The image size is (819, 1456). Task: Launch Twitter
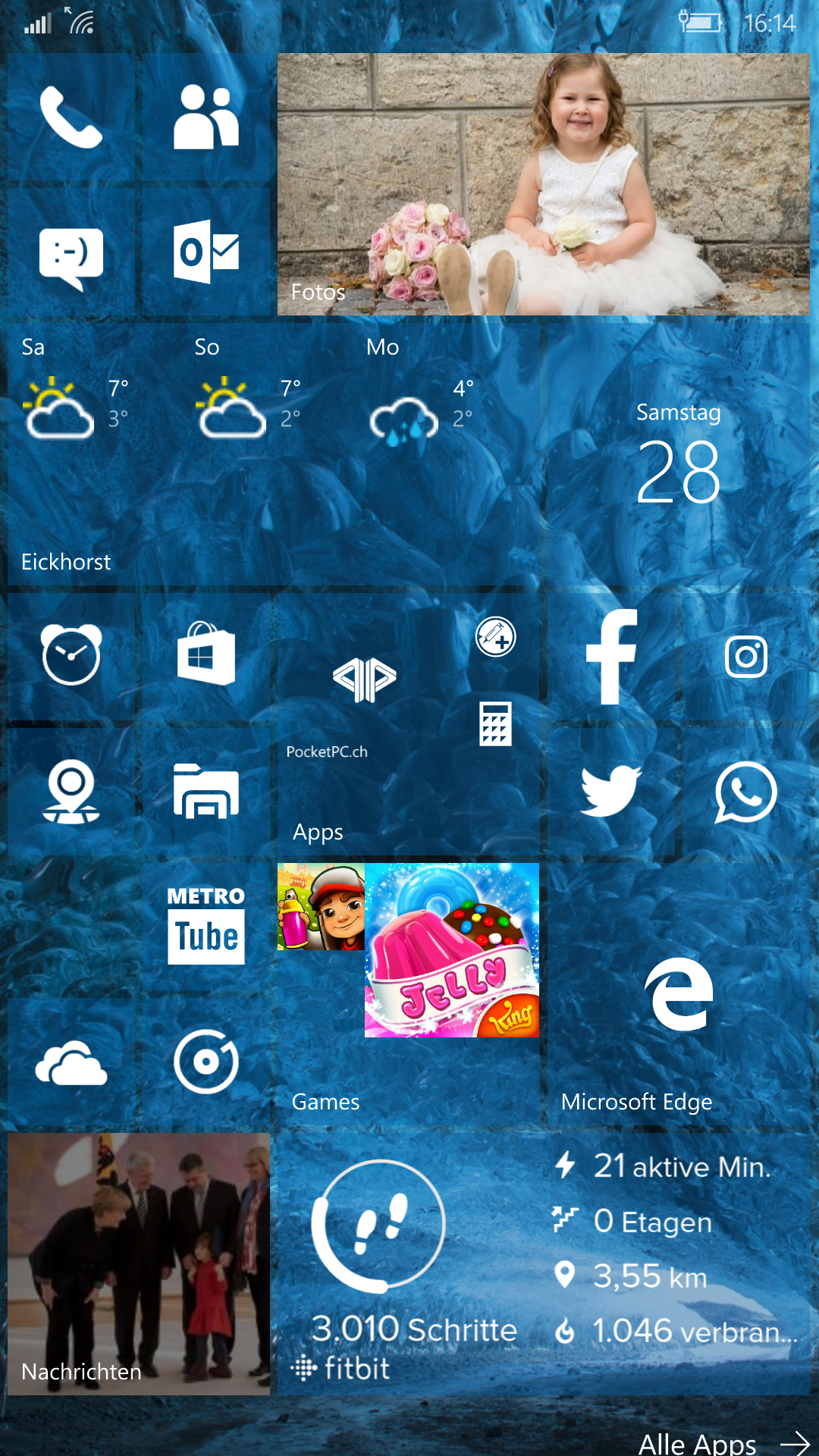pos(611,792)
